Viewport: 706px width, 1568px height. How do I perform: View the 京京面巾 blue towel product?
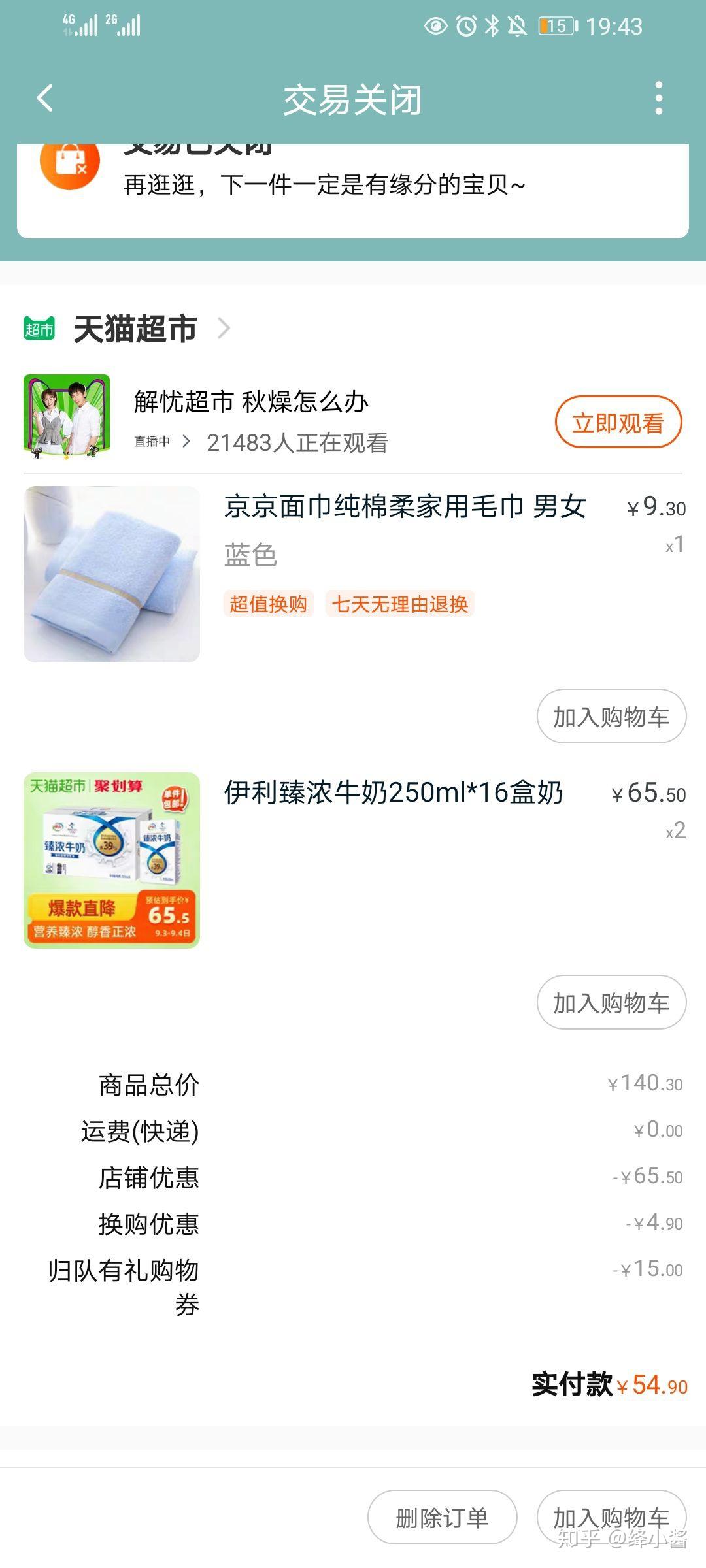pos(112,574)
